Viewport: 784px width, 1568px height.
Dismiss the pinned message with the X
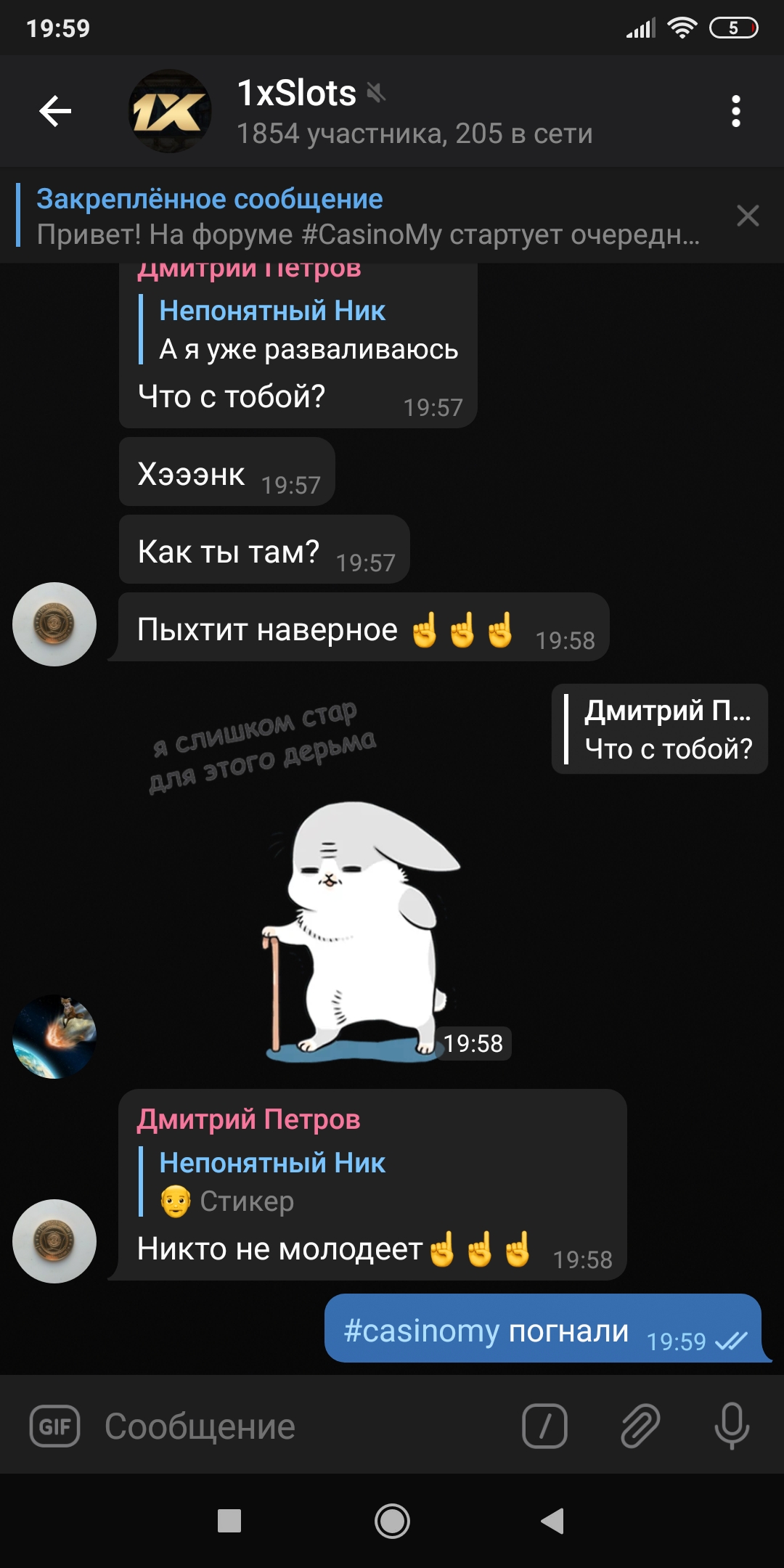pyautogui.click(x=748, y=216)
